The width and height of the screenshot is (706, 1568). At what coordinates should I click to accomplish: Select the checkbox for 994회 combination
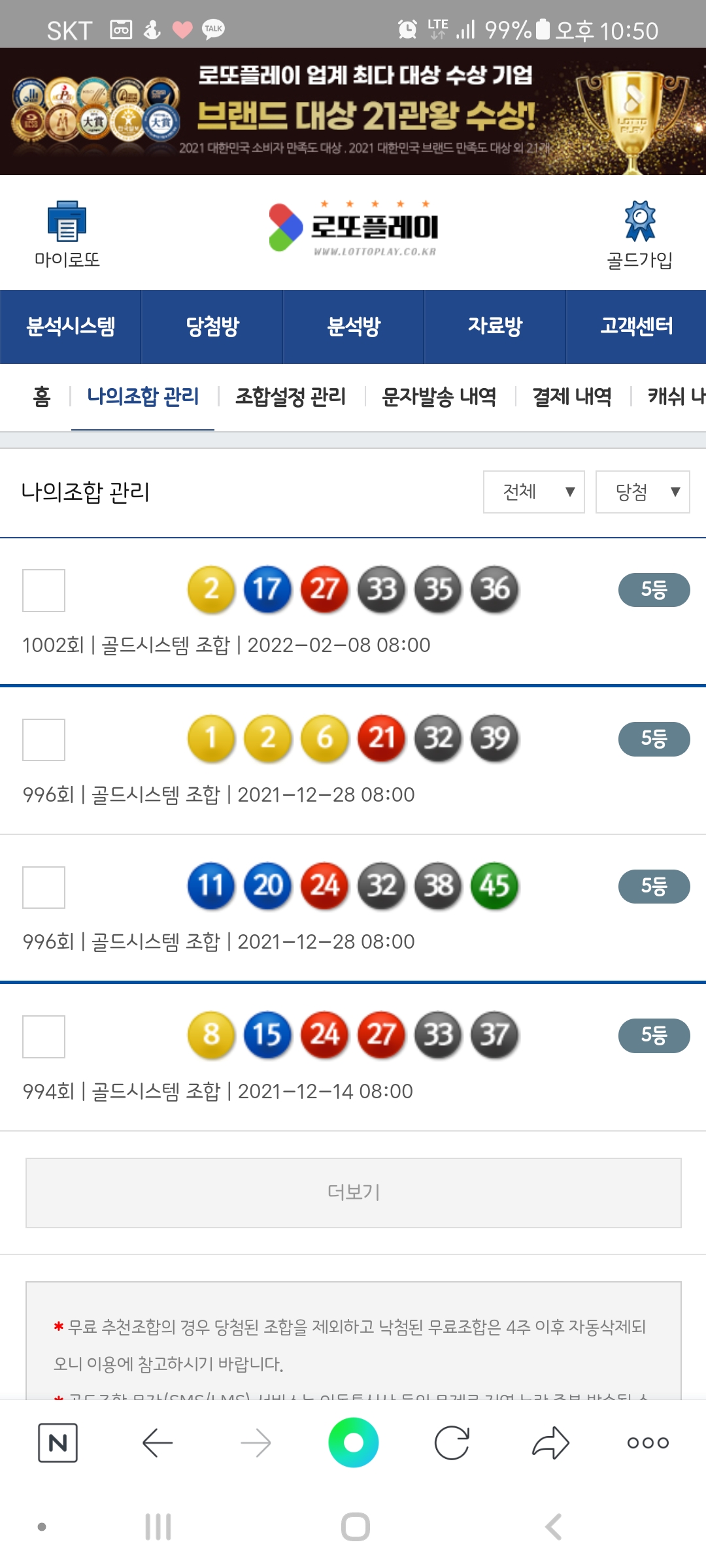pyautogui.click(x=44, y=1037)
